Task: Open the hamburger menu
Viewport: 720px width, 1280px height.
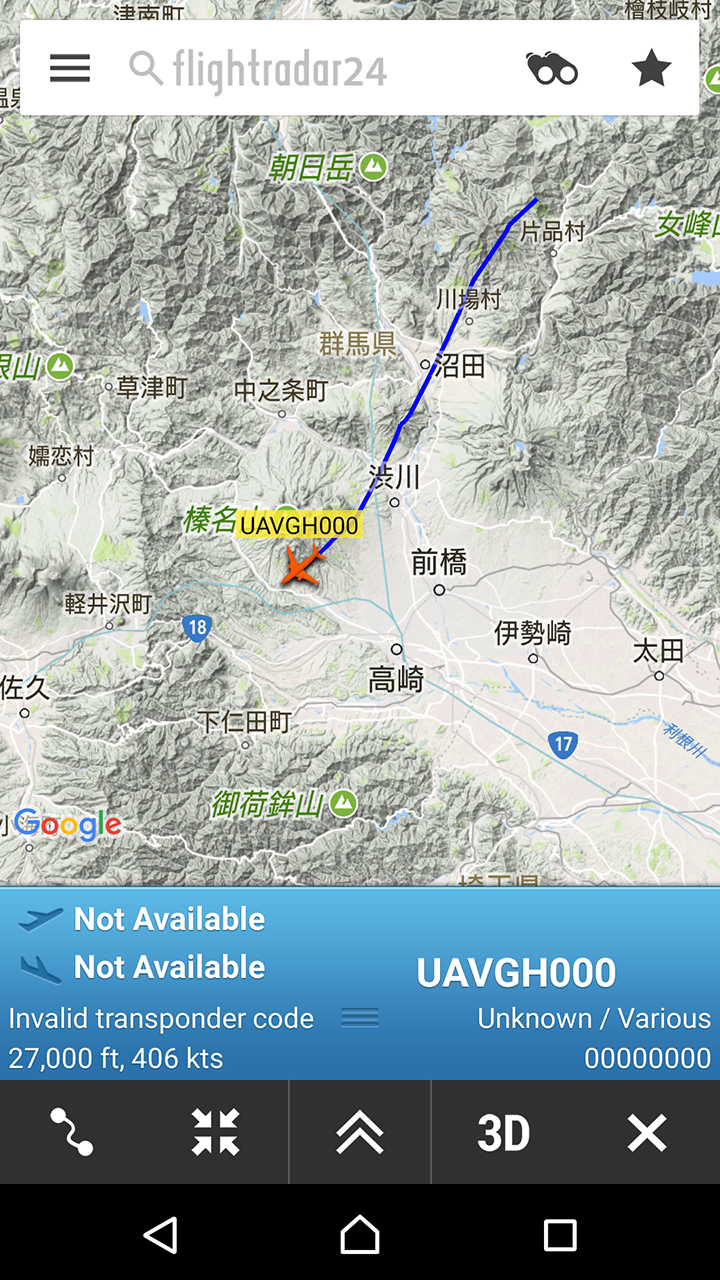Action: coord(70,68)
